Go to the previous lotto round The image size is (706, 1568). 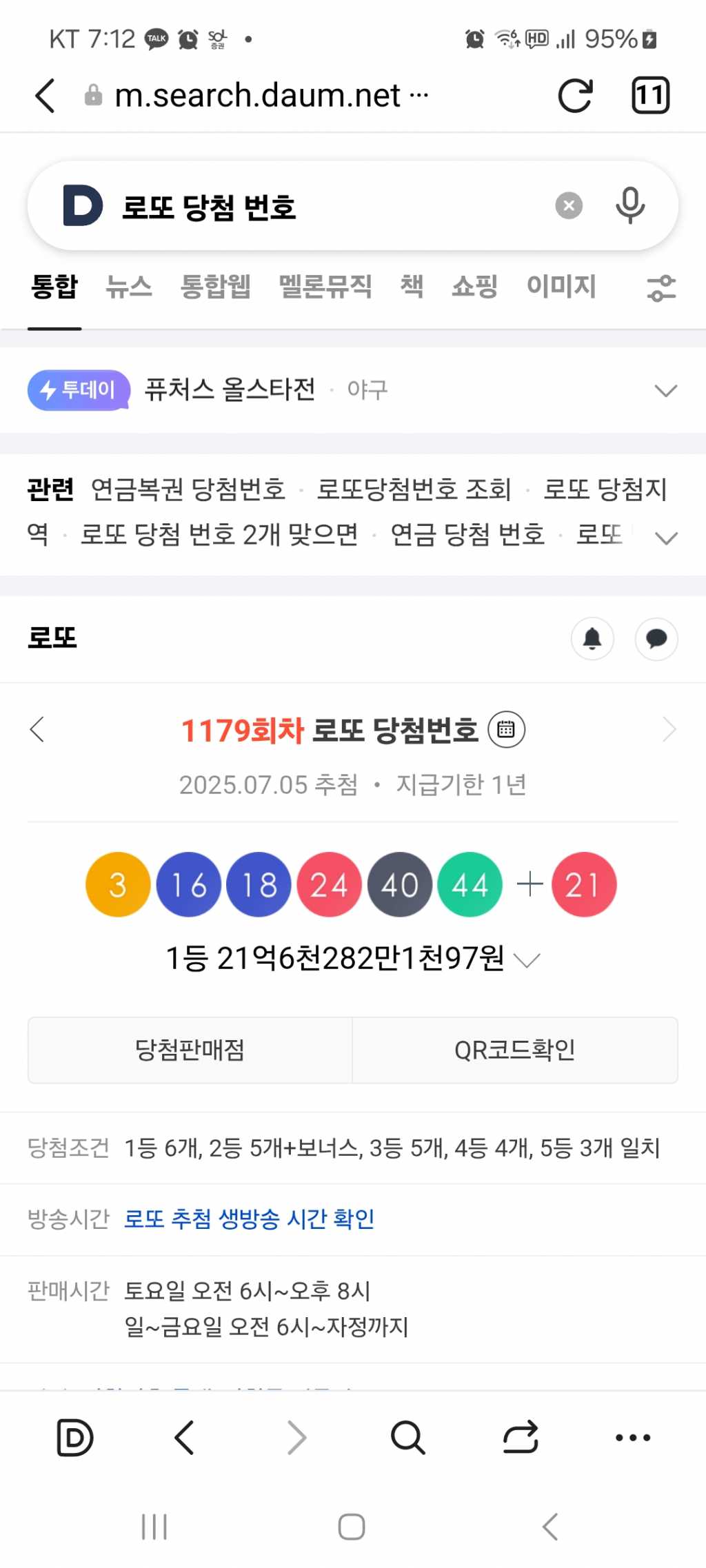37,729
